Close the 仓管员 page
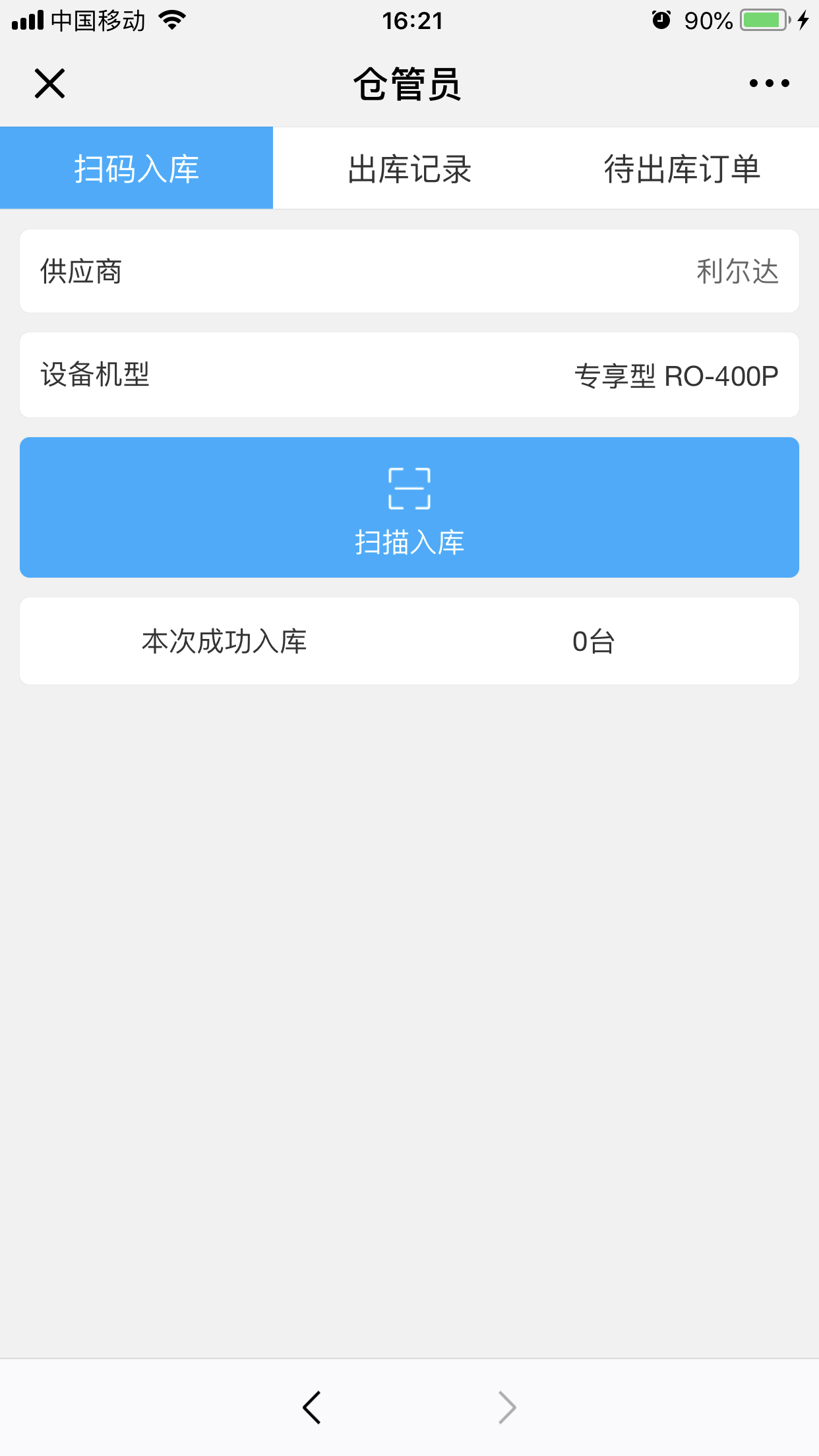This screenshot has width=819, height=1456. click(49, 84)
